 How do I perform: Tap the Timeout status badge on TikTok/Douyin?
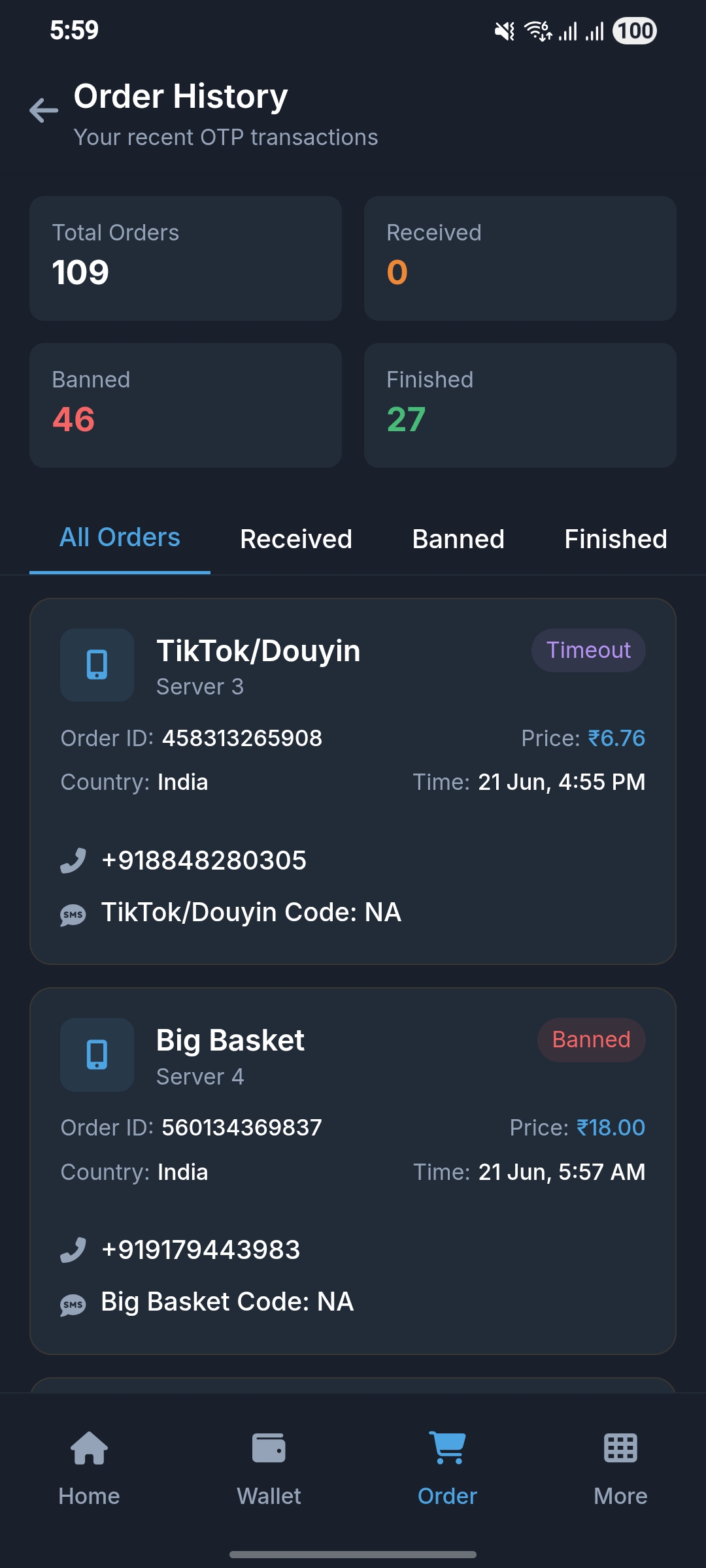coord(588,650)
